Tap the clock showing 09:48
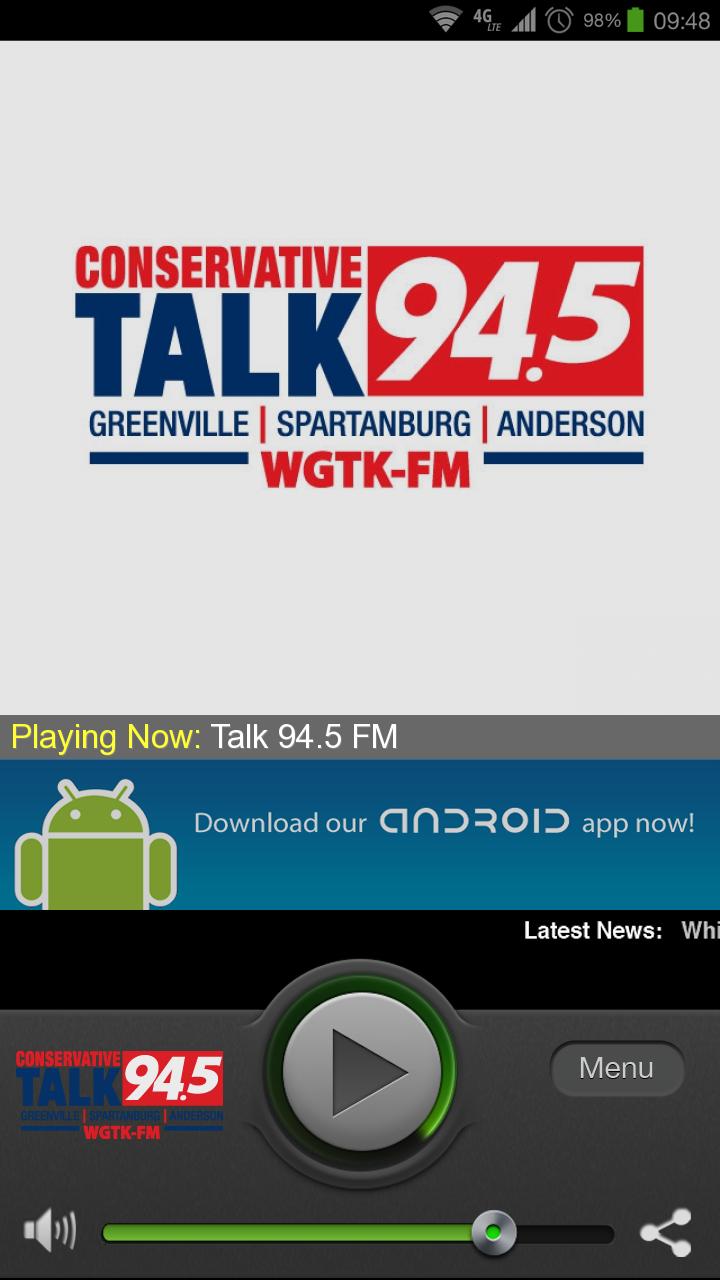Screen dimensions: 720x1280 click(x=682, y=17)
